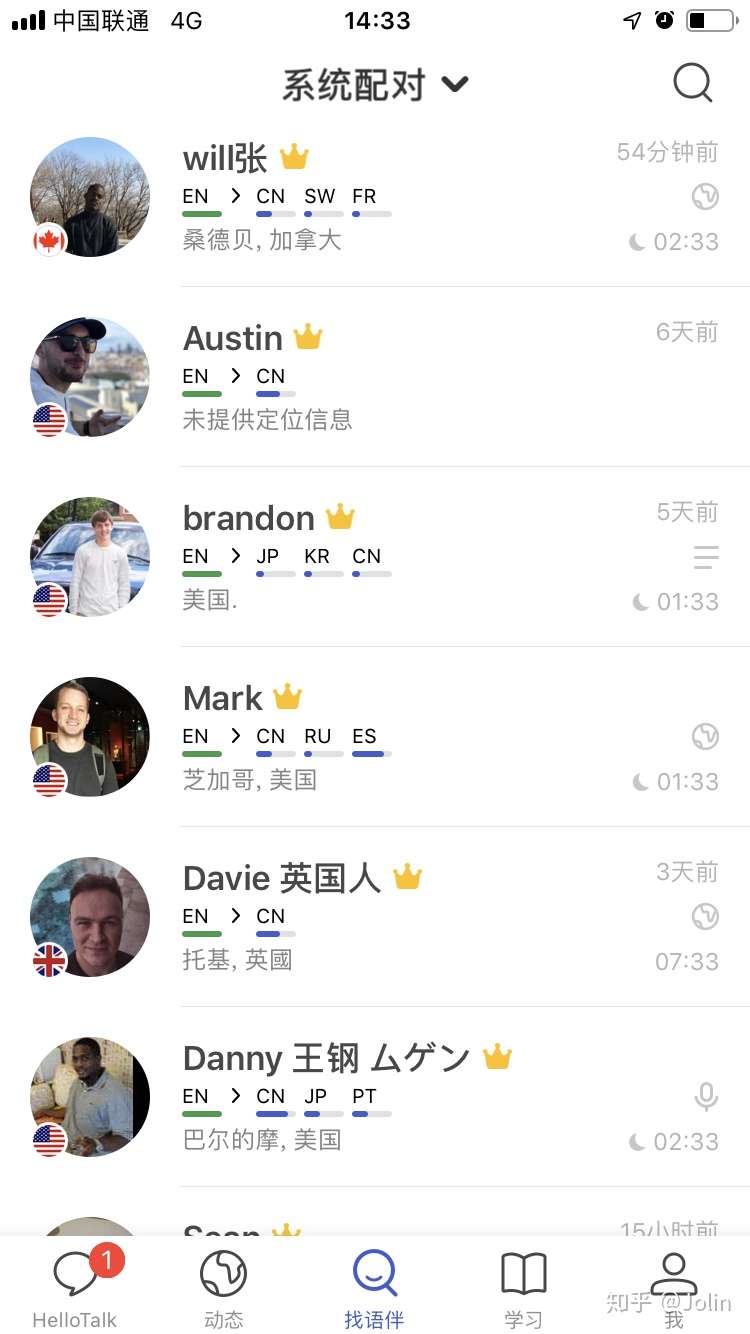This screenshot has height=1334, width=750.
Task: Open the search with the magnifier icon
Action: [692, 83]
